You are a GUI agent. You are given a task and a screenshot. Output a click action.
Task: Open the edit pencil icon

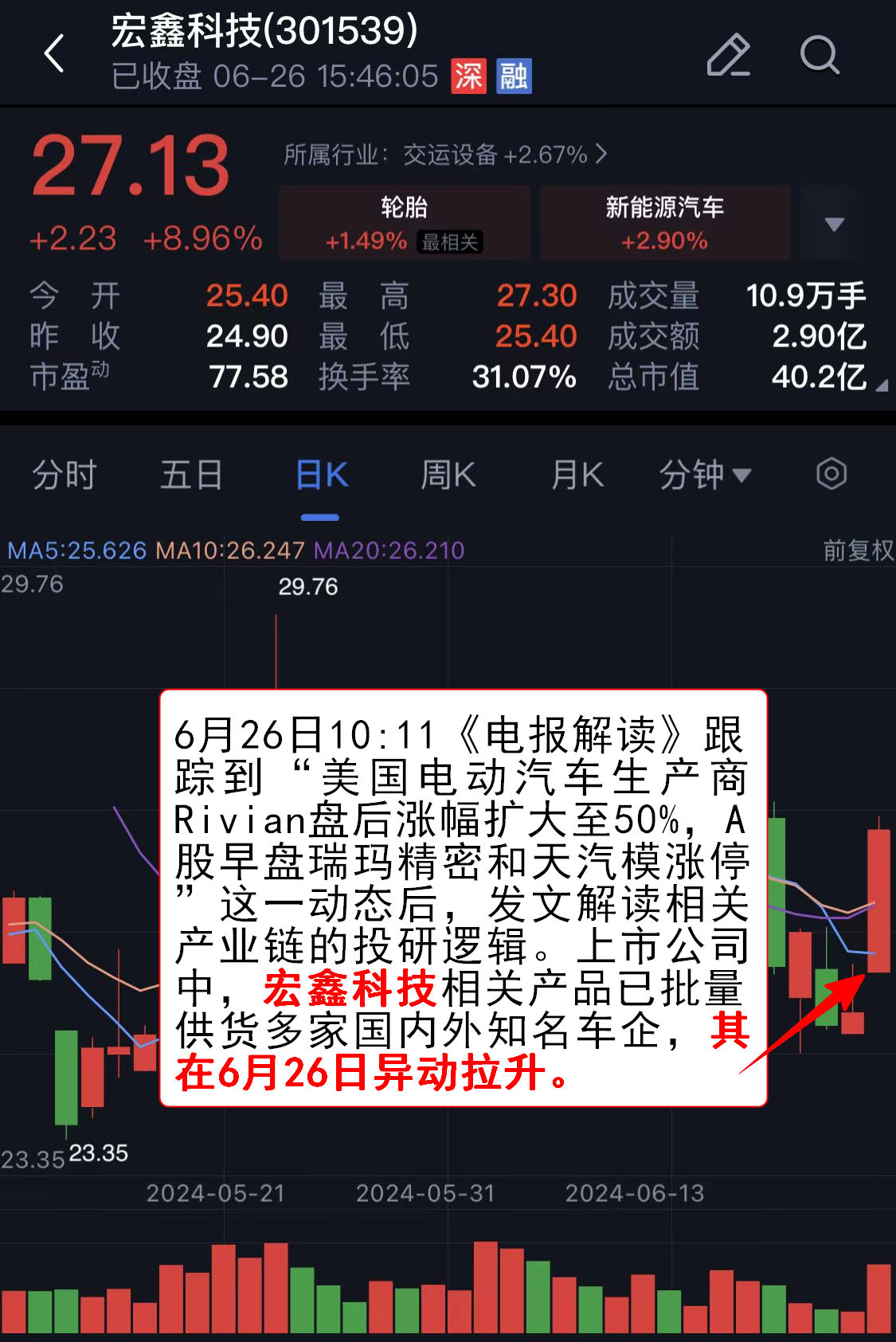728,54
